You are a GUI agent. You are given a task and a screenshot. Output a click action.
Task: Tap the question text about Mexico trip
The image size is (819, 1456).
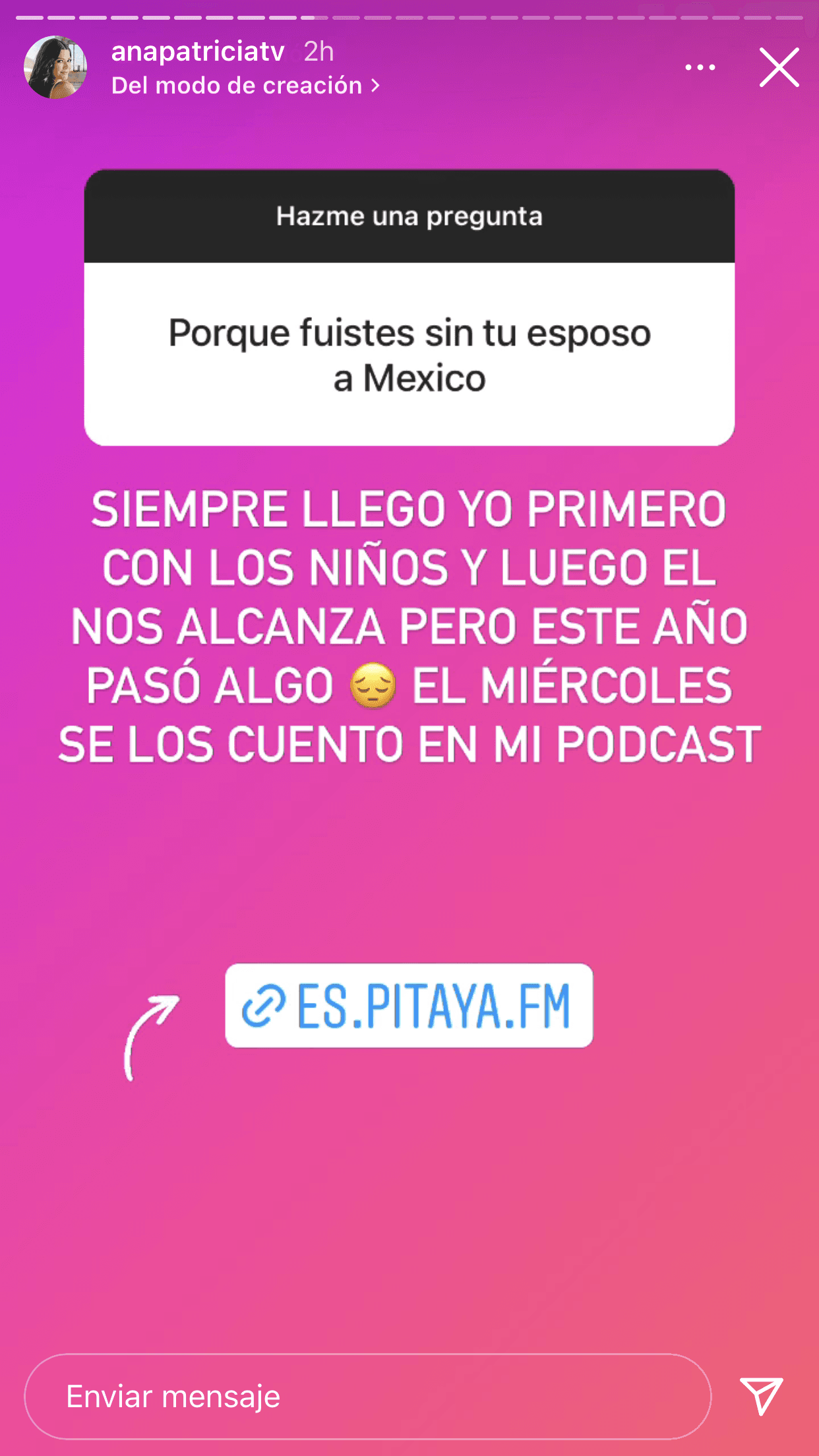(x=409, y=353)
